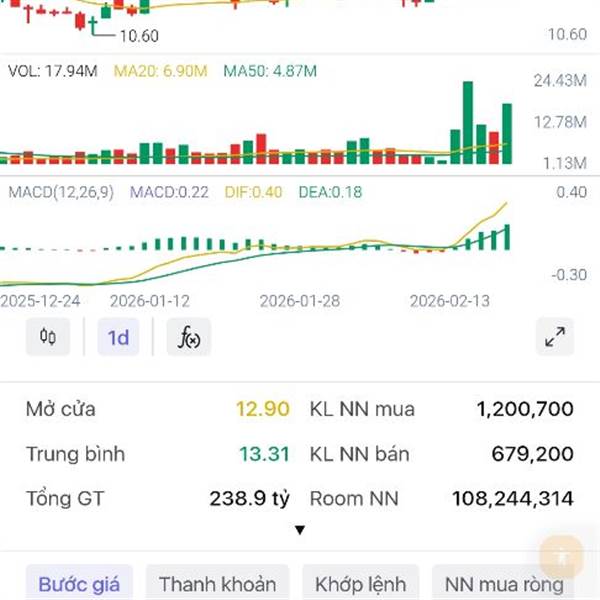600x600 pixels.
Task: Expand more stock details with down arrow
Action: [300, 530]
